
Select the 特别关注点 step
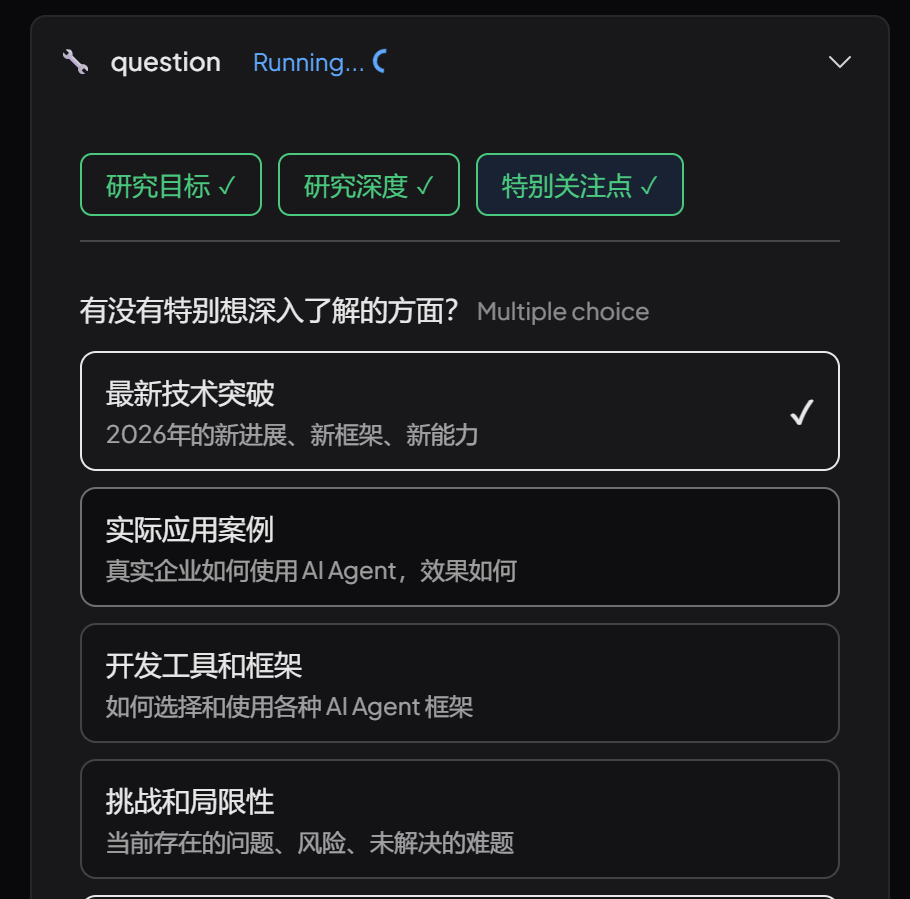(x=580, y=185)
